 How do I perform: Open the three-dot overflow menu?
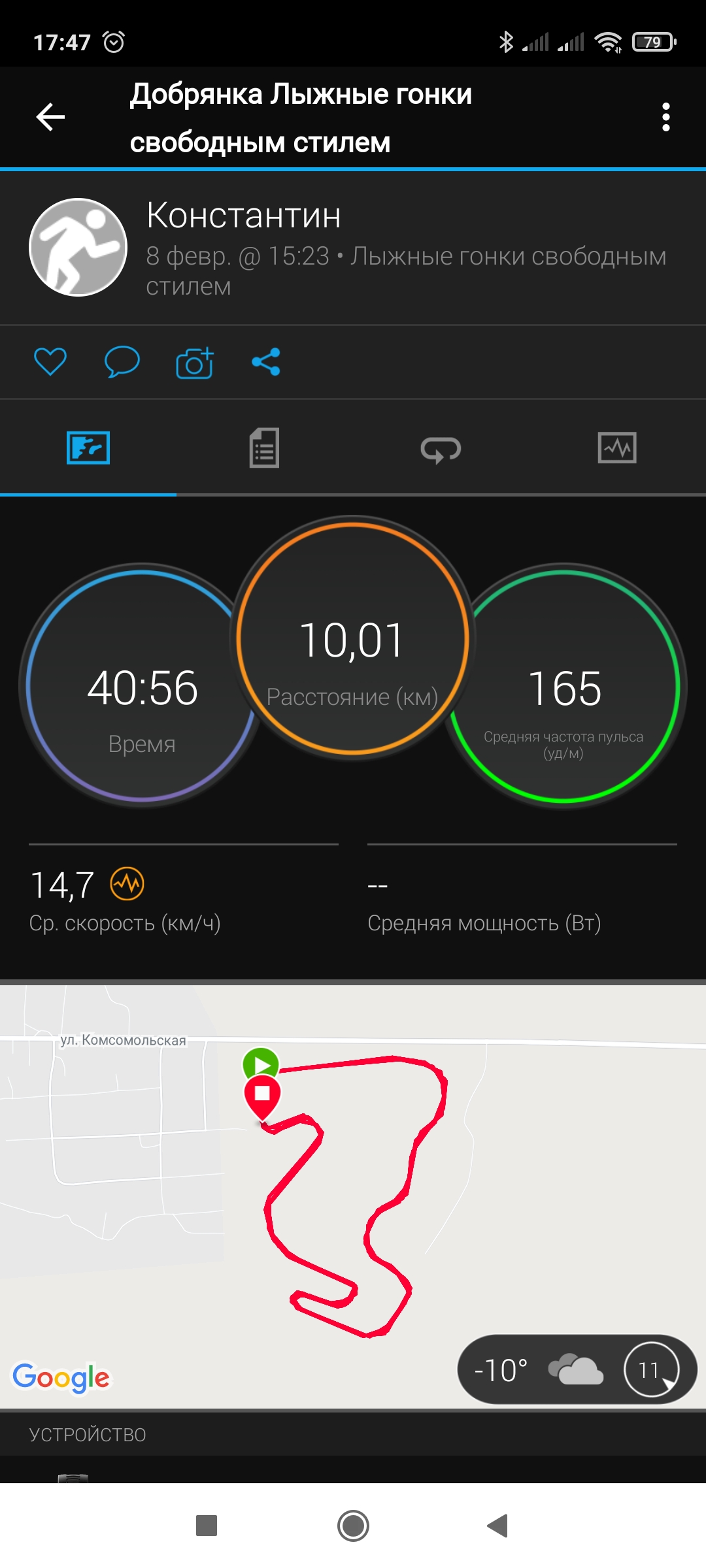(665, 118)
